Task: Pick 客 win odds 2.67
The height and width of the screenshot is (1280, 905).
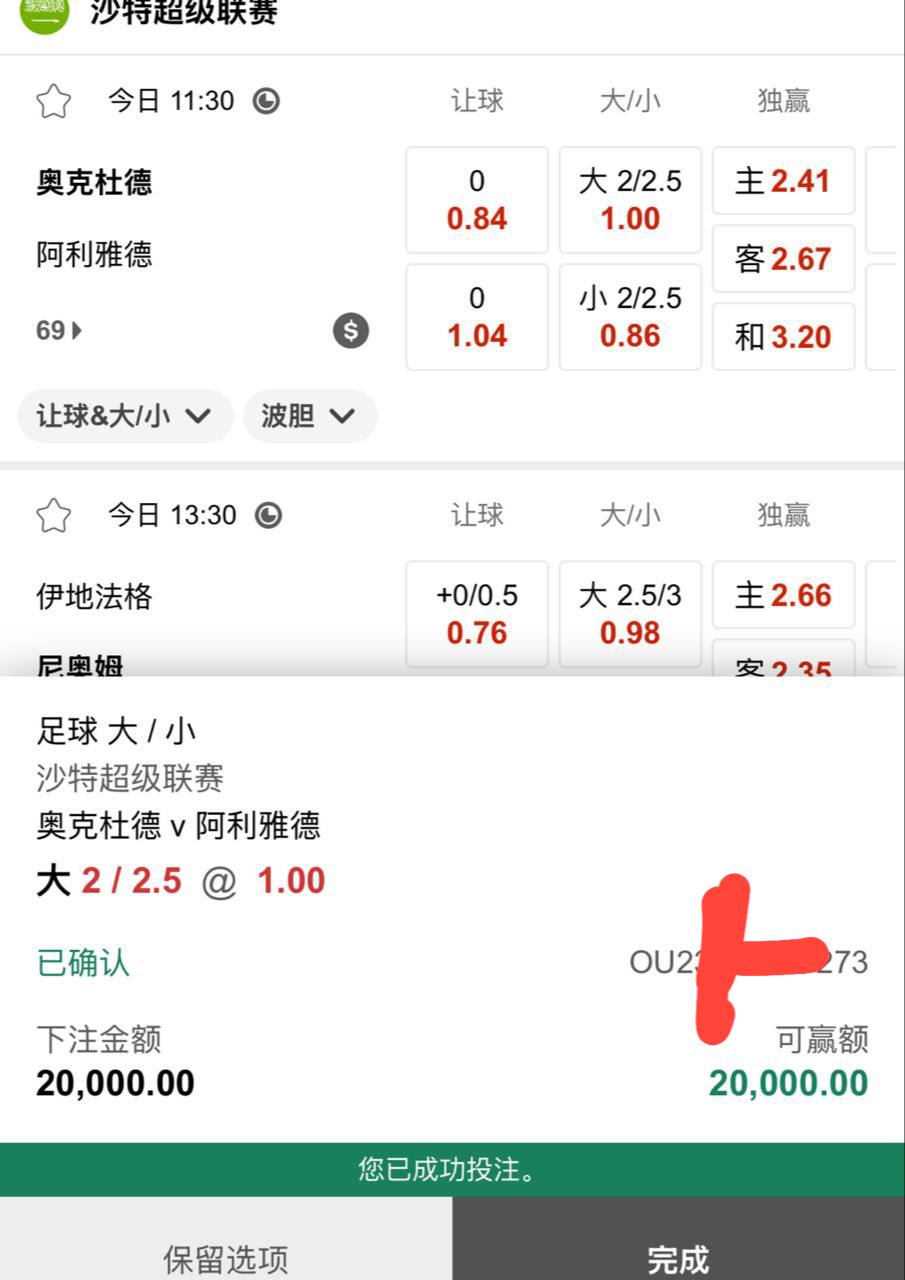Action: point(783,259)
